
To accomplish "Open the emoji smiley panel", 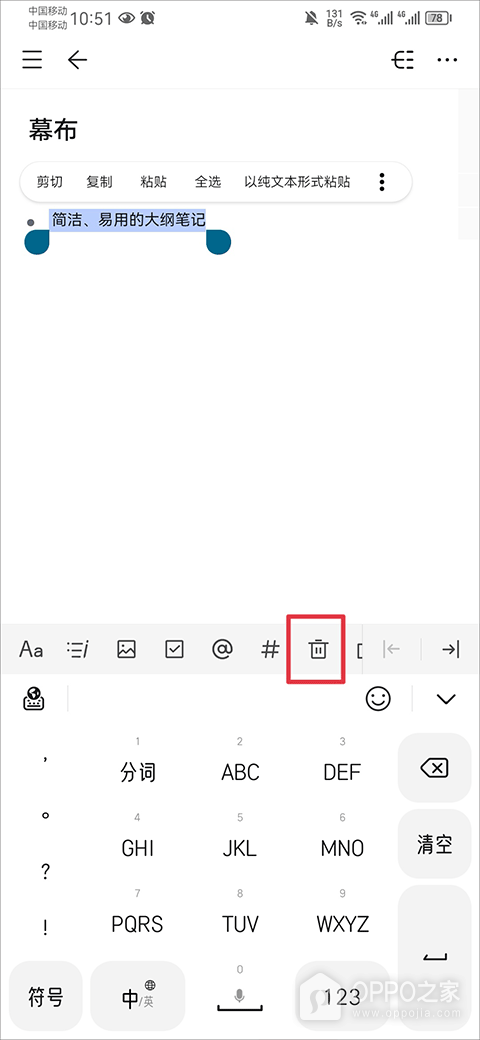I will coord(379,698).
